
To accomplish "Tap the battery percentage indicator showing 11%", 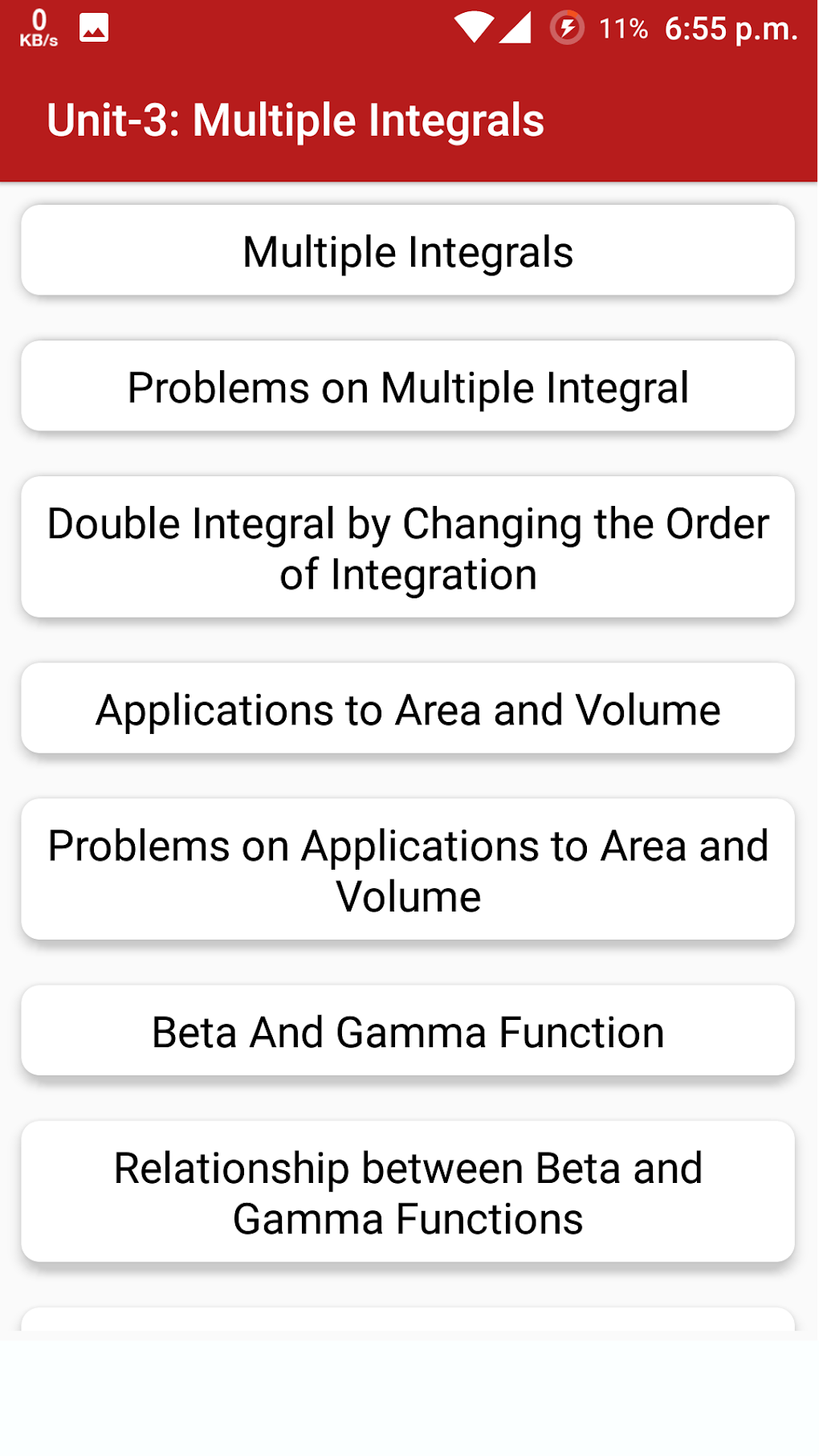I will (x=624, y=27).
